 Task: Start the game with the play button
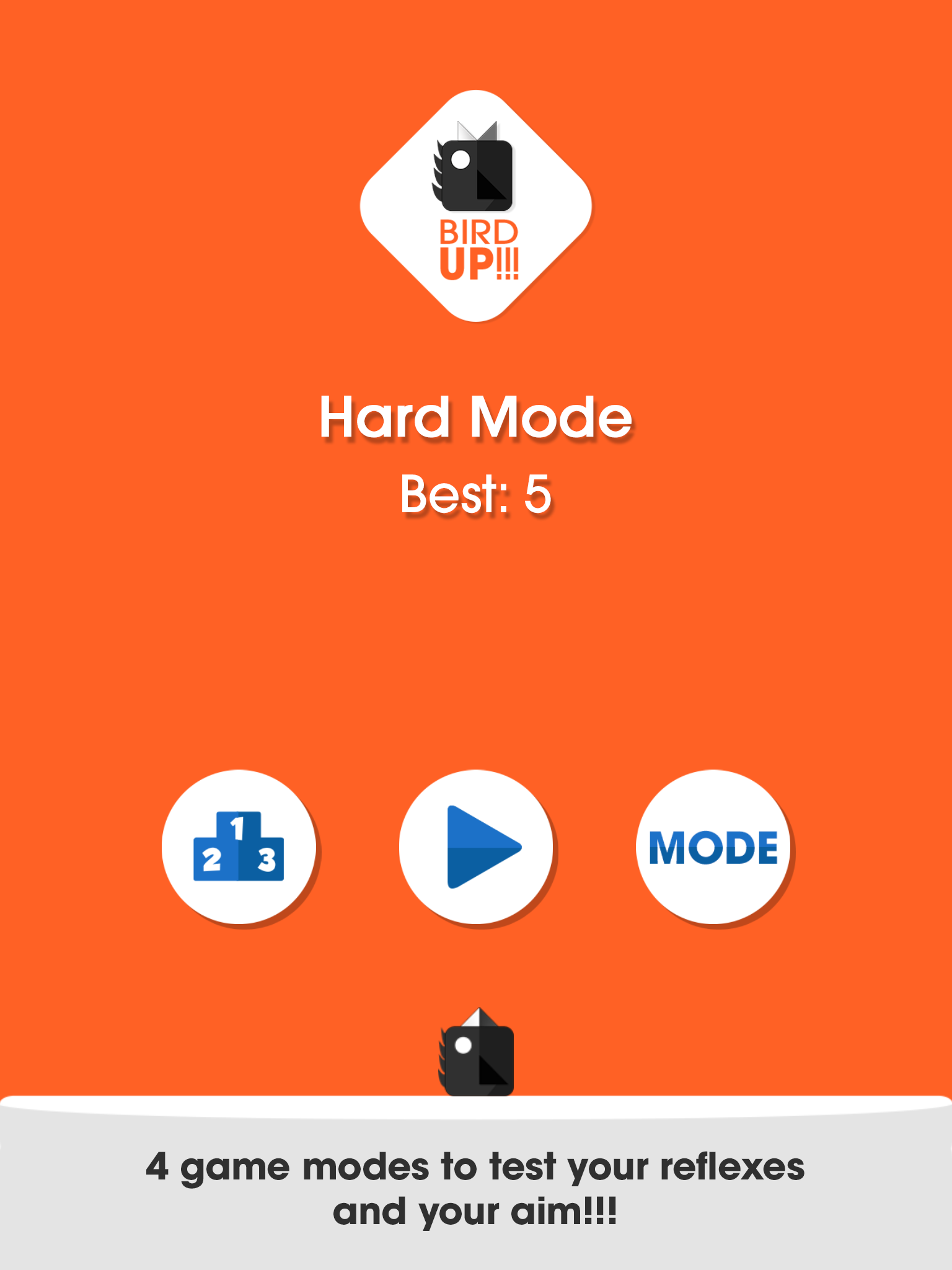[476, 846]
